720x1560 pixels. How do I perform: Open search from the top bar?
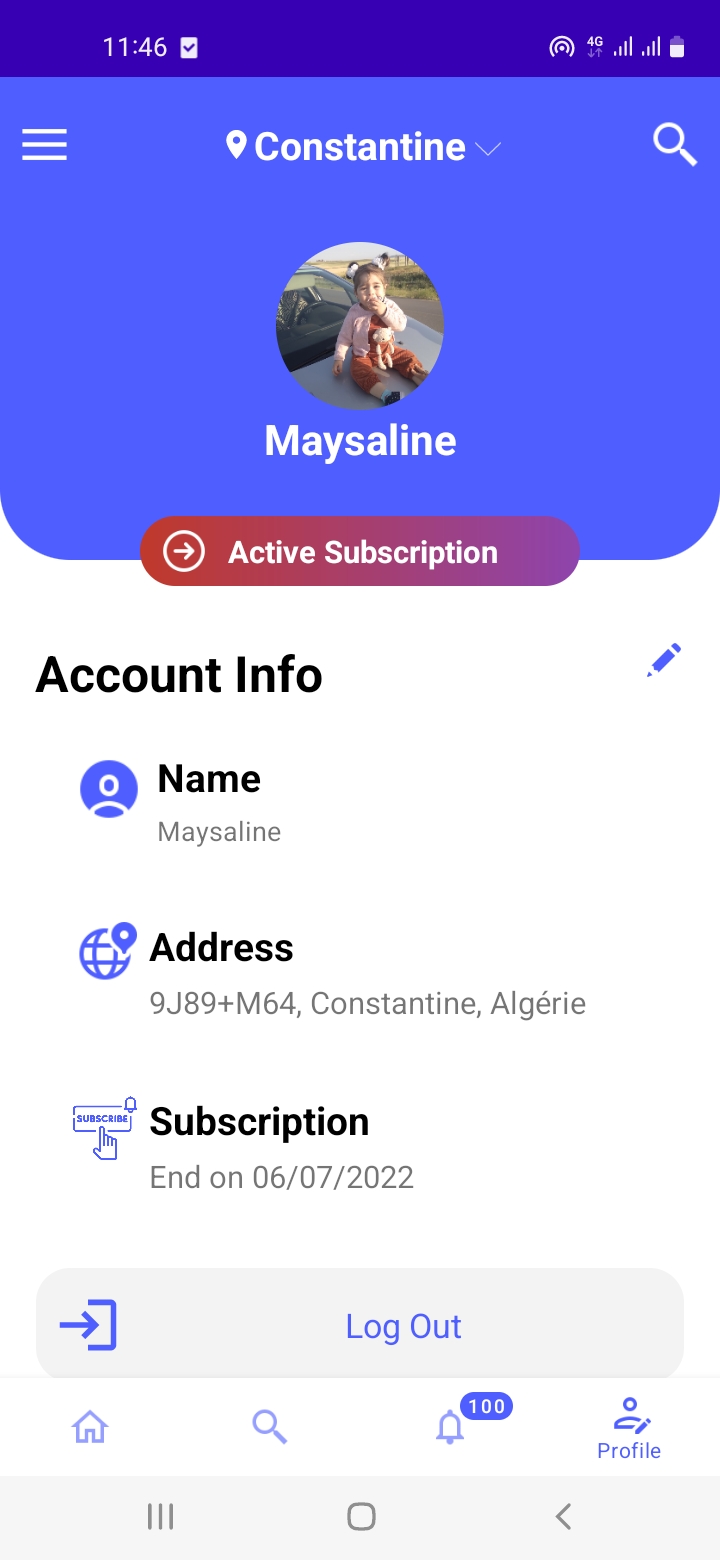coord(675,146)
